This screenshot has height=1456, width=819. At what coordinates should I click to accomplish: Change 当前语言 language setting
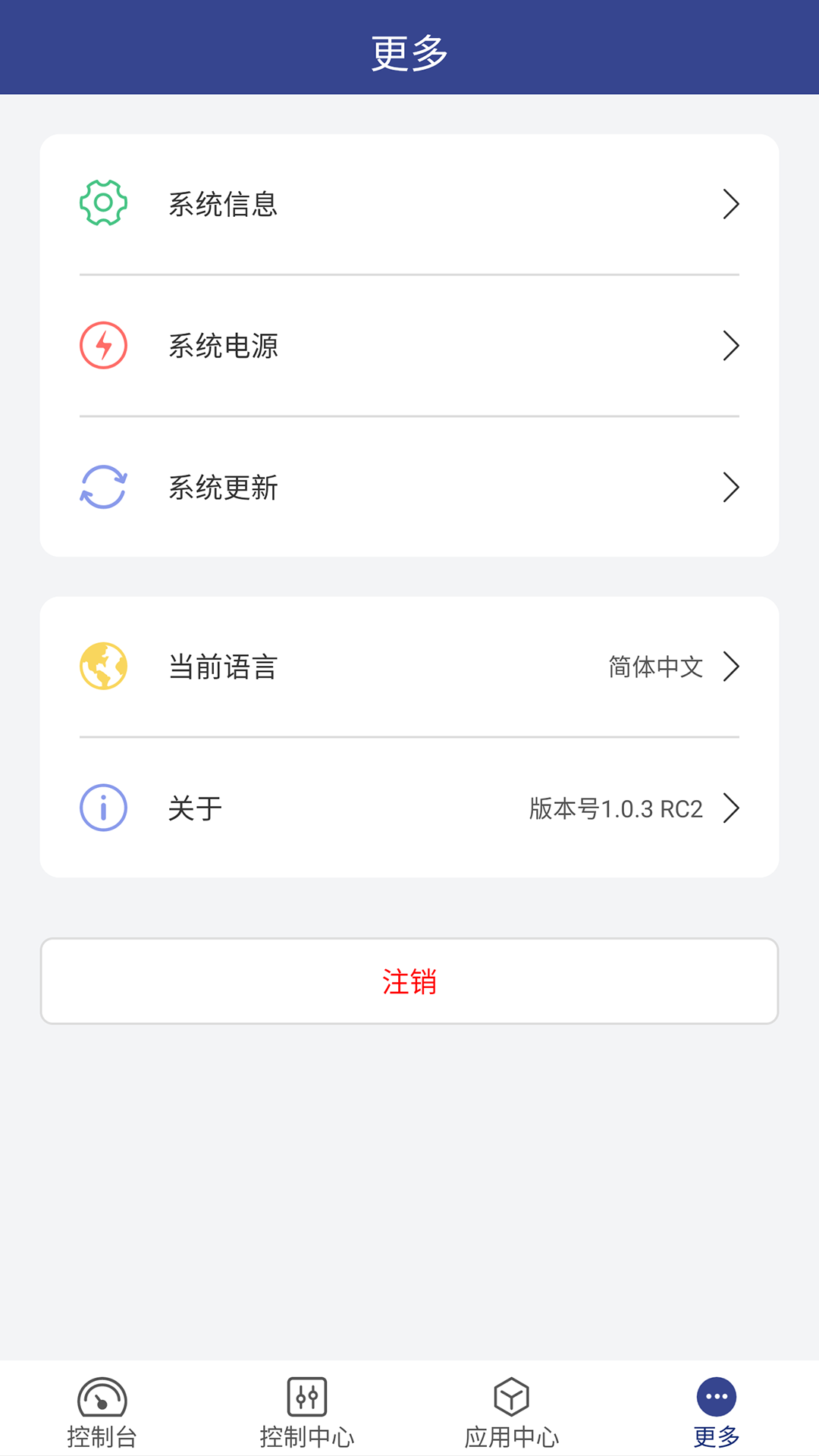tap(409, 667)
